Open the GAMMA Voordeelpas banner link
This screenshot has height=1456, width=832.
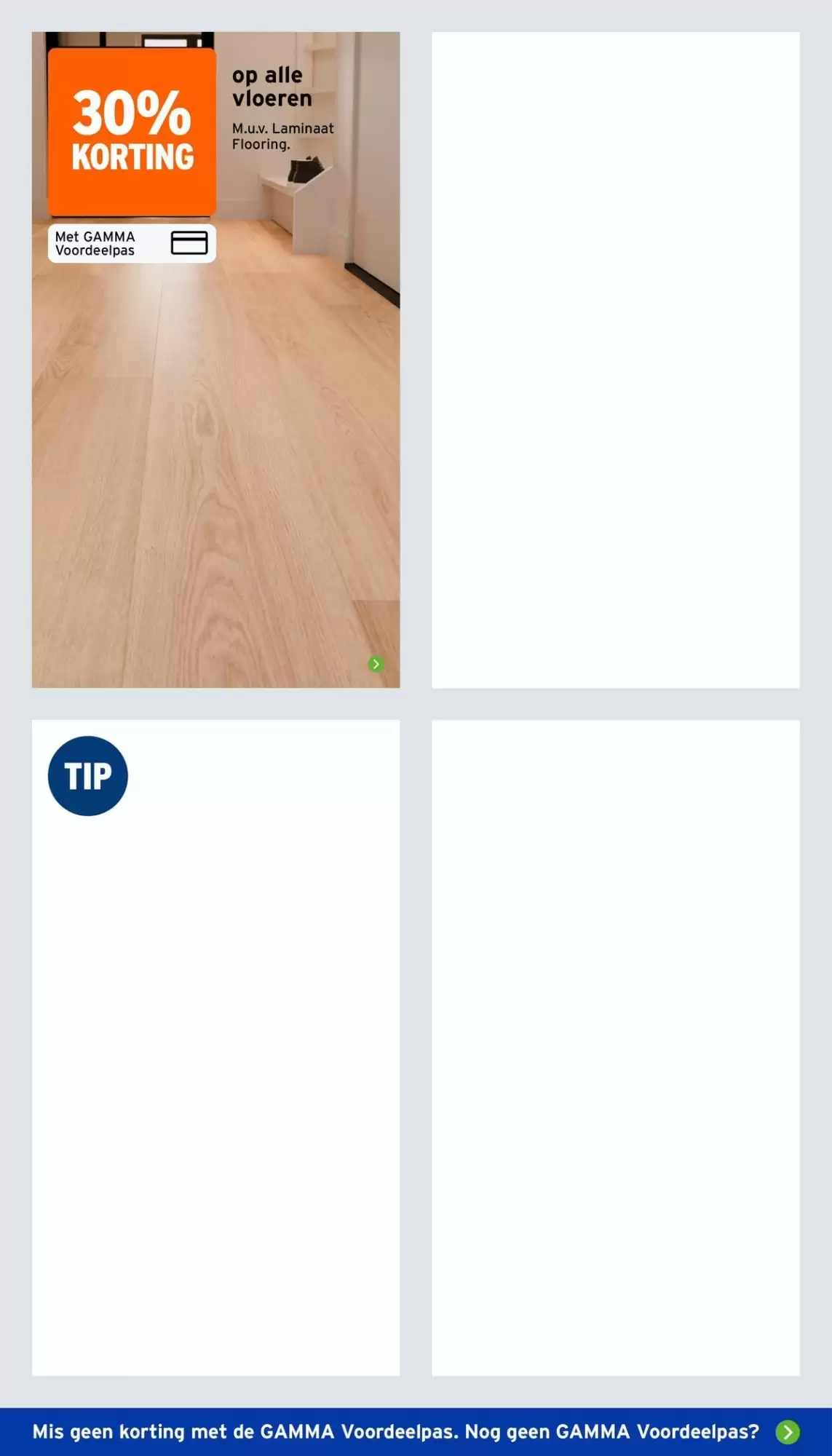pyautogui.click(x=416, y=1431)
